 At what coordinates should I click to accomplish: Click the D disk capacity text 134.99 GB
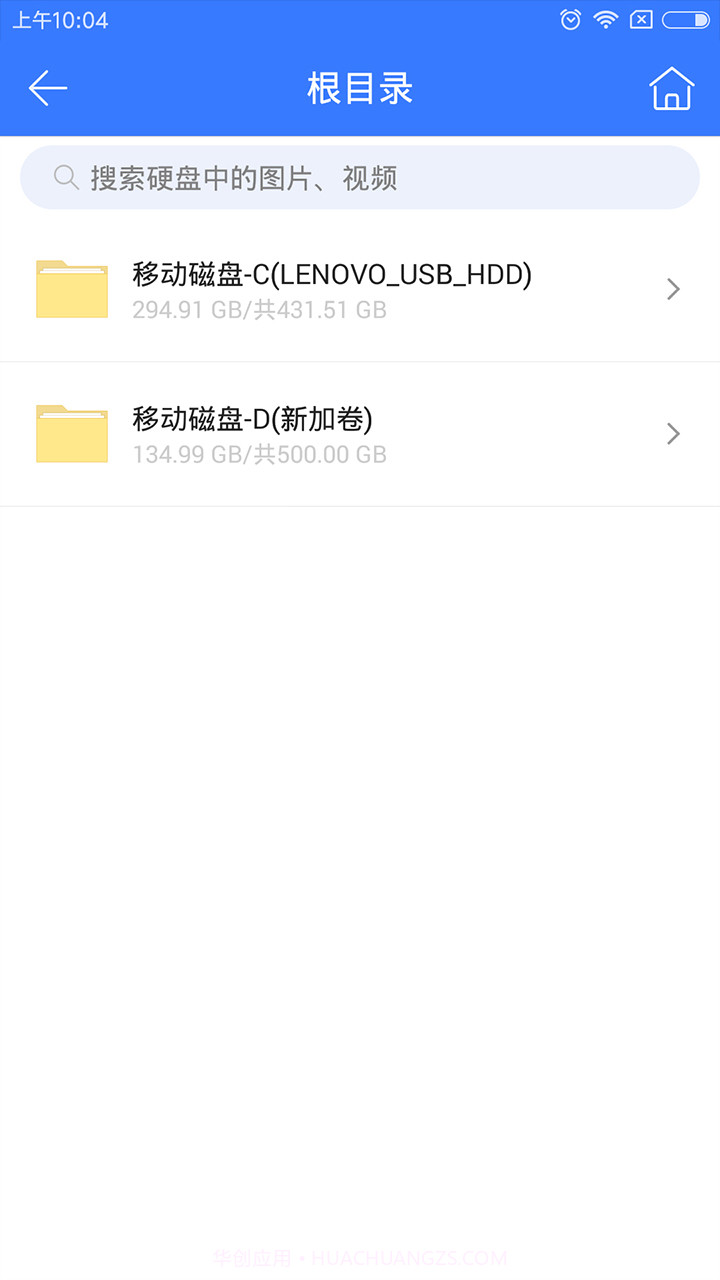[x=186, y=454]
